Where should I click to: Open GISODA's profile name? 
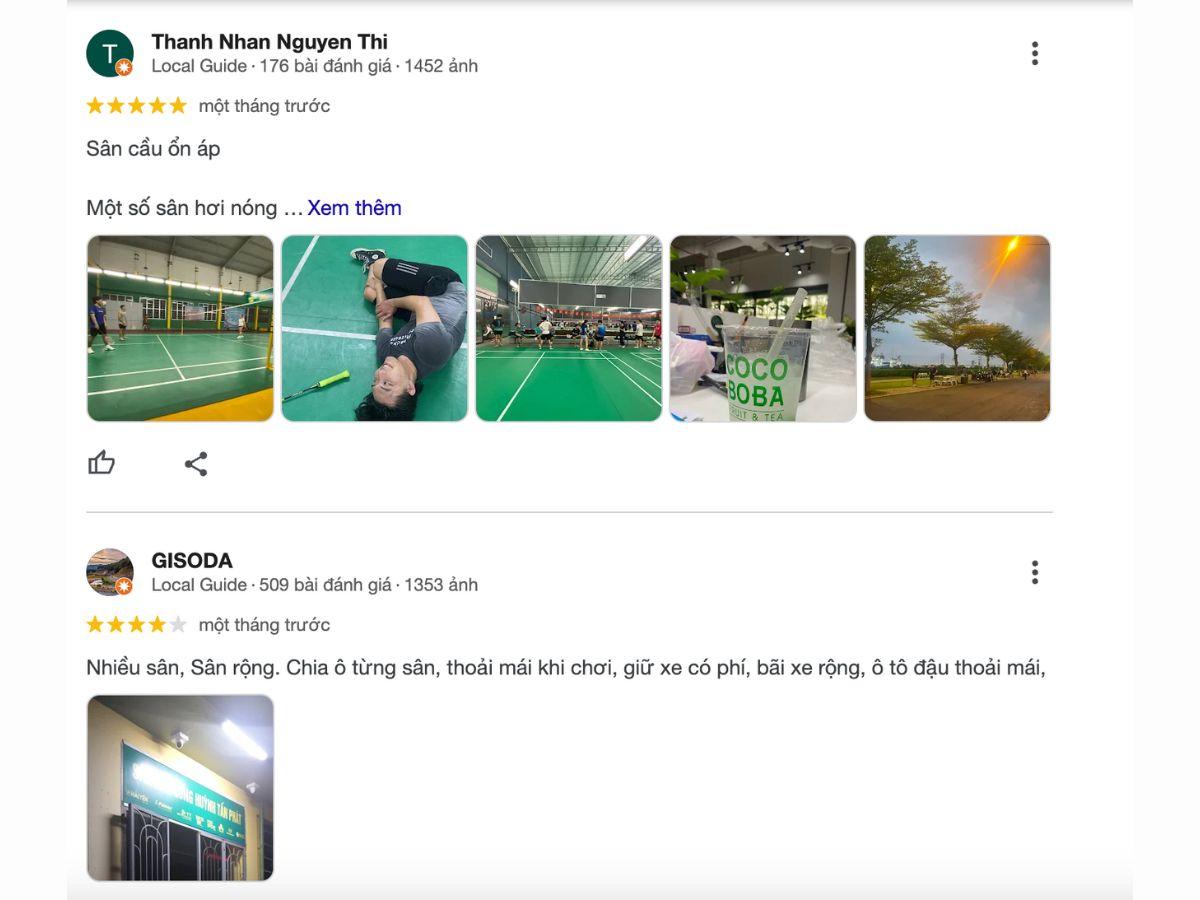[x=192, y=561]
